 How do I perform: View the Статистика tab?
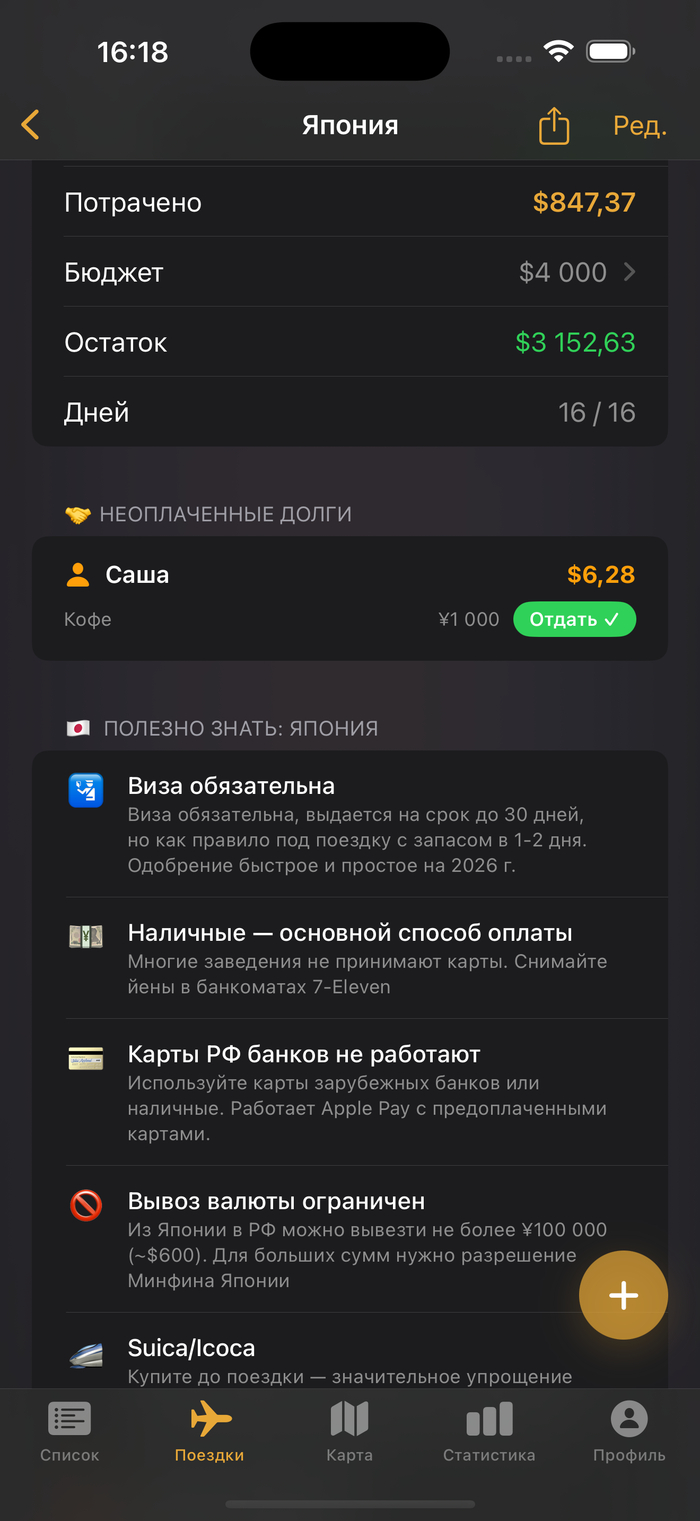tap(489, 1432)
